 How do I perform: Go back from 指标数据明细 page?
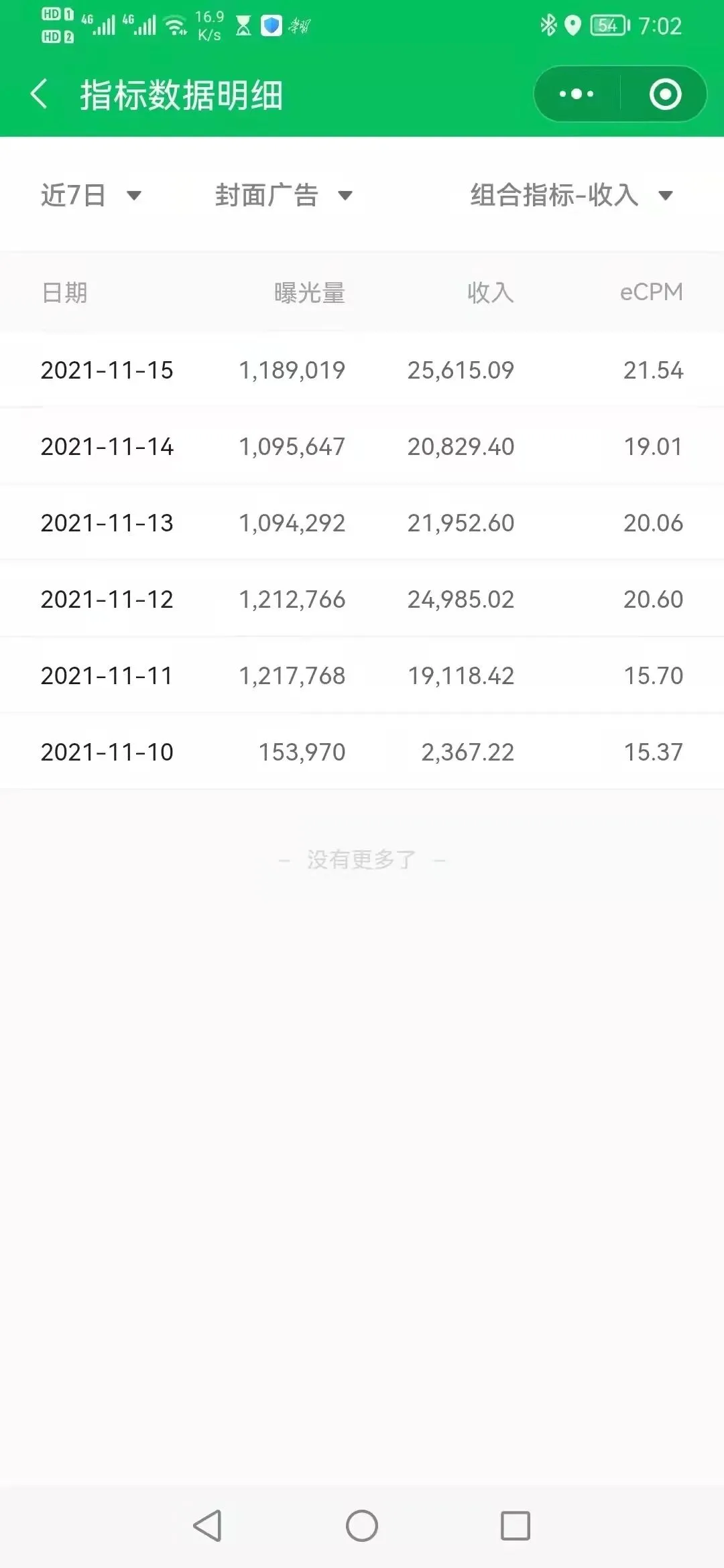pyautogui.click(x=40, y=94)
